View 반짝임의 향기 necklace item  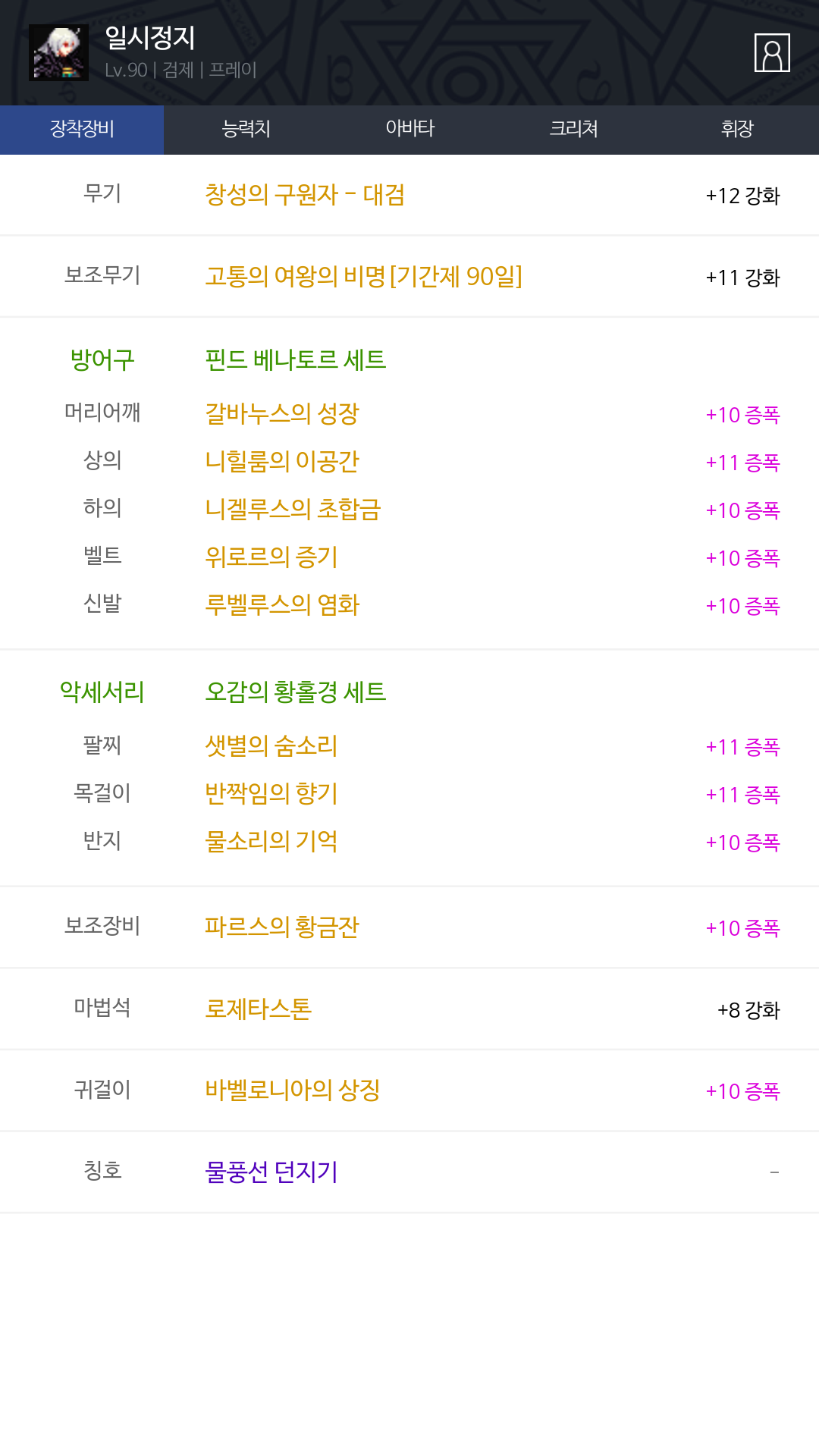pyautogui.click(x=271, y=794)
